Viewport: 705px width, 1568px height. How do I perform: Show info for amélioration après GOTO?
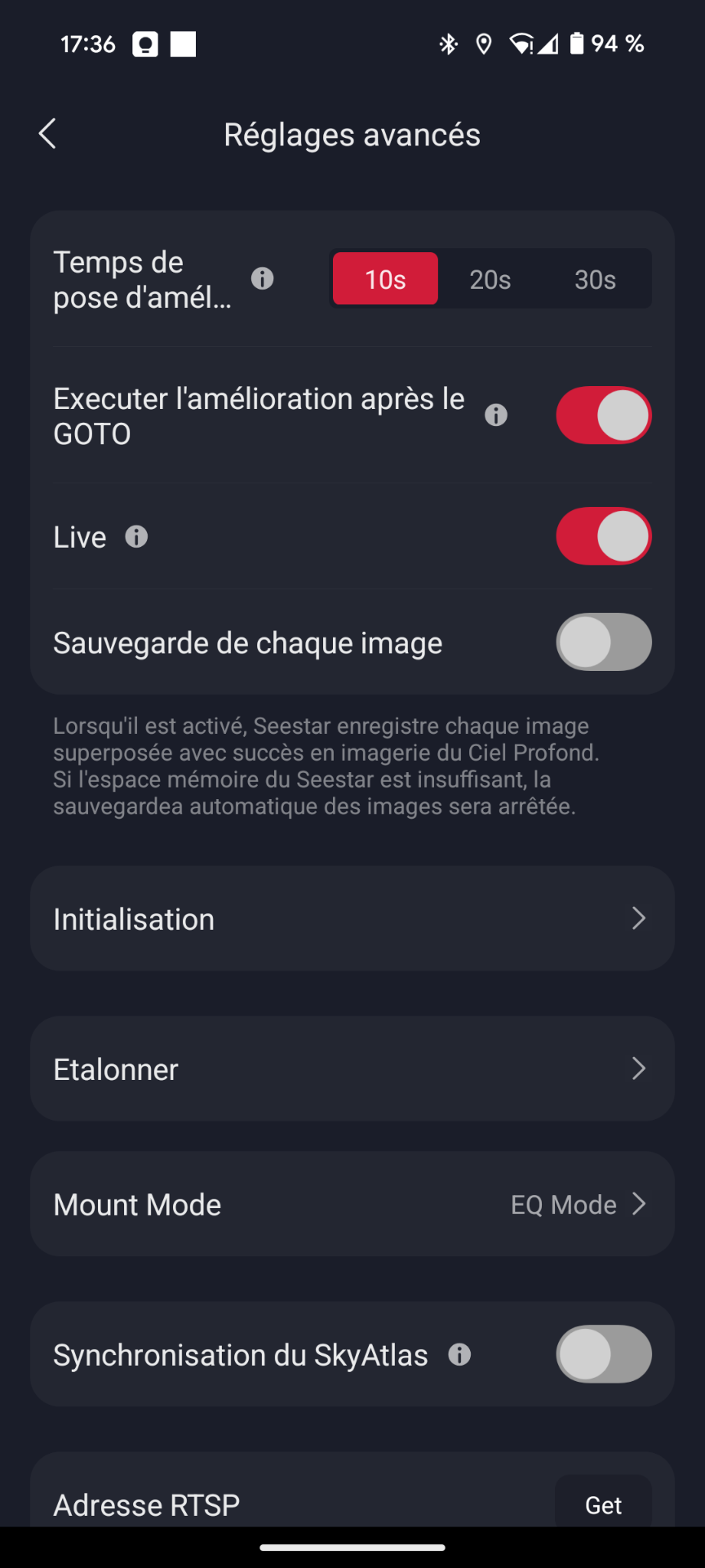pyautogui.click(x=496, y=415)
